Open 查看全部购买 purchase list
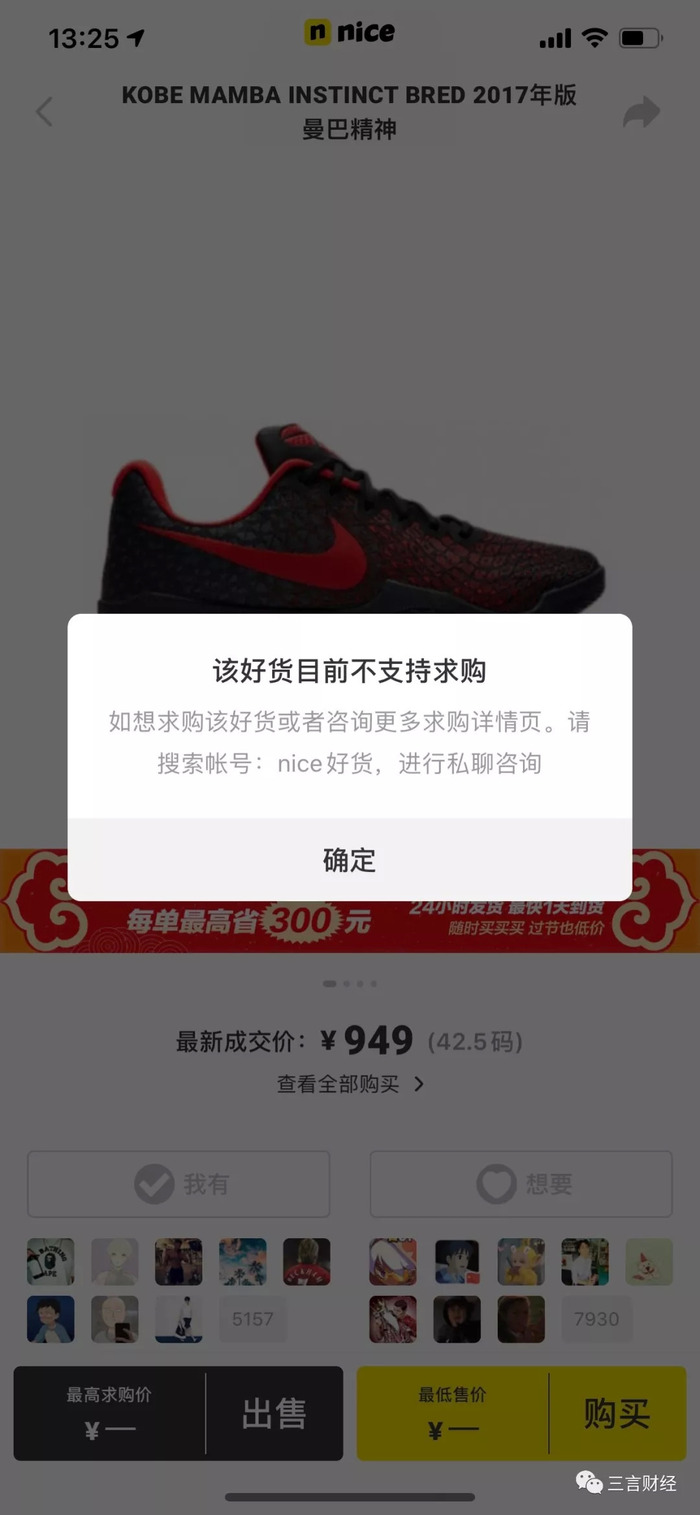This screenshot has width=700, height=1515. point(349,1084)
